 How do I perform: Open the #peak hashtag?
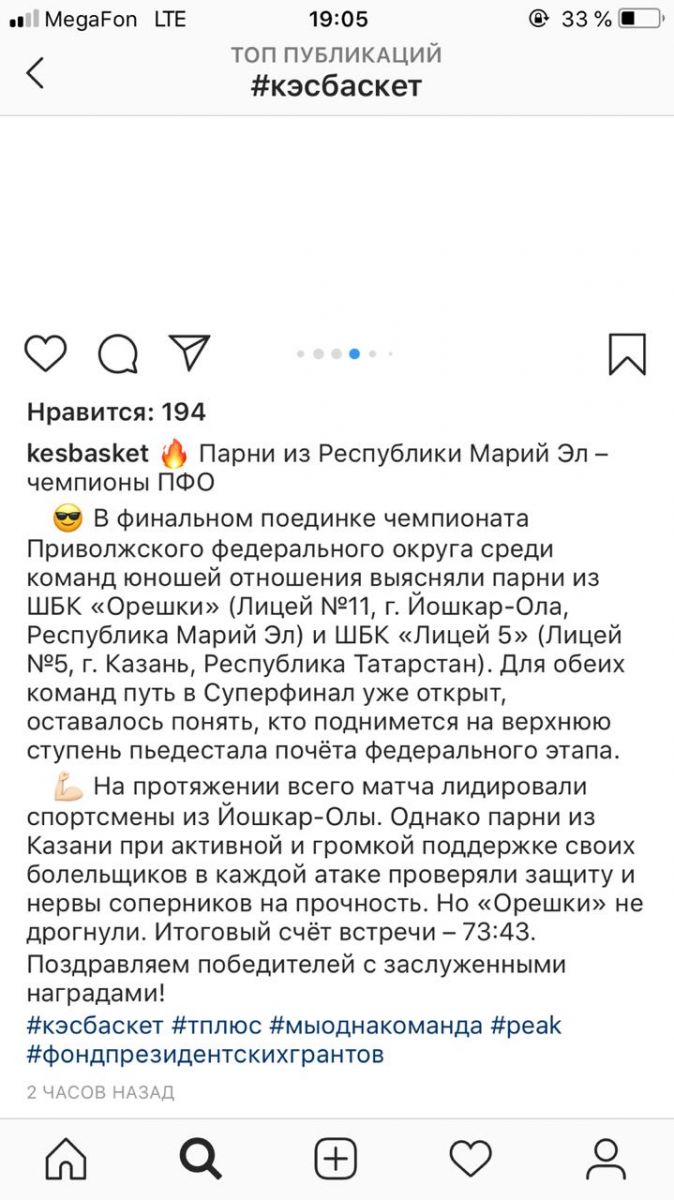(x=526, y=1026)
